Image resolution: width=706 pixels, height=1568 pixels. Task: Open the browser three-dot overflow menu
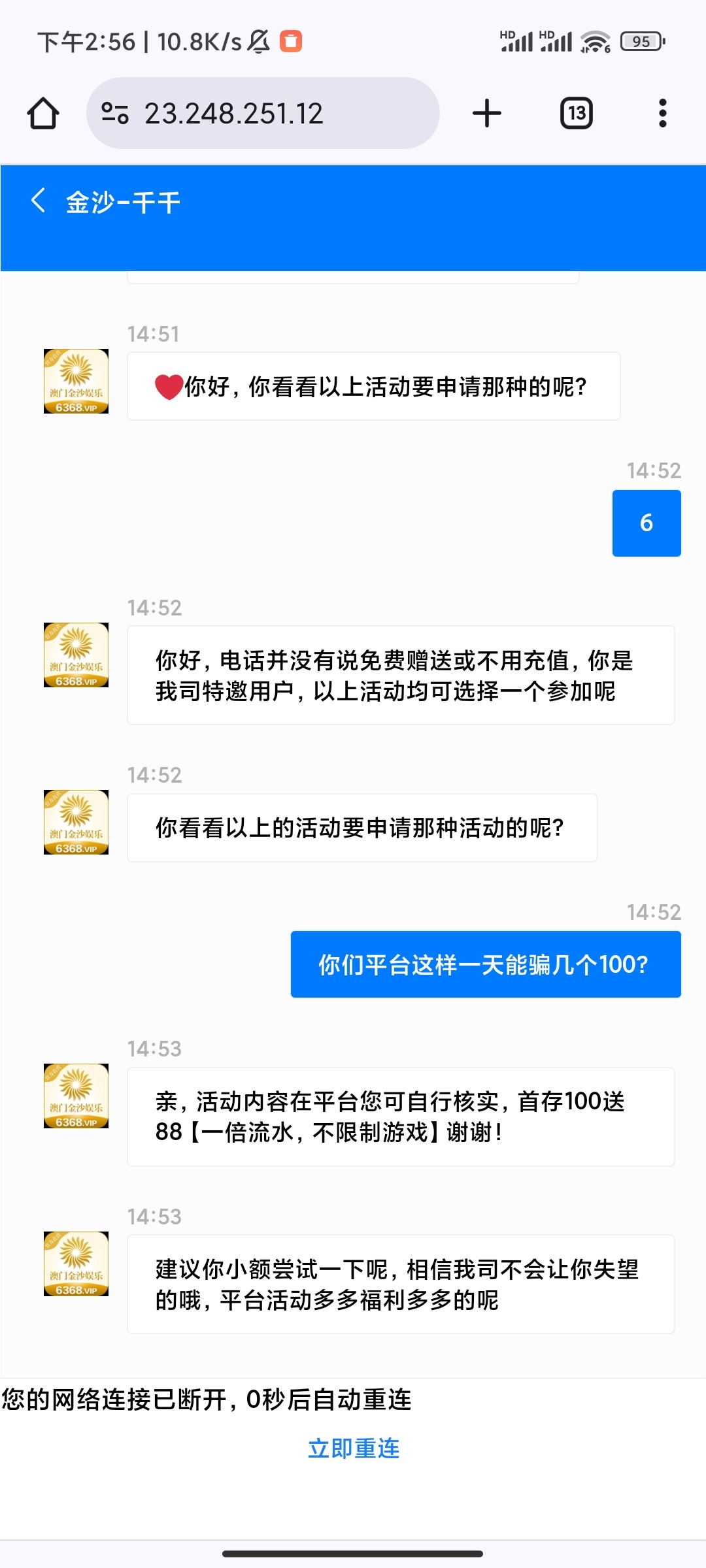(663, 112)
